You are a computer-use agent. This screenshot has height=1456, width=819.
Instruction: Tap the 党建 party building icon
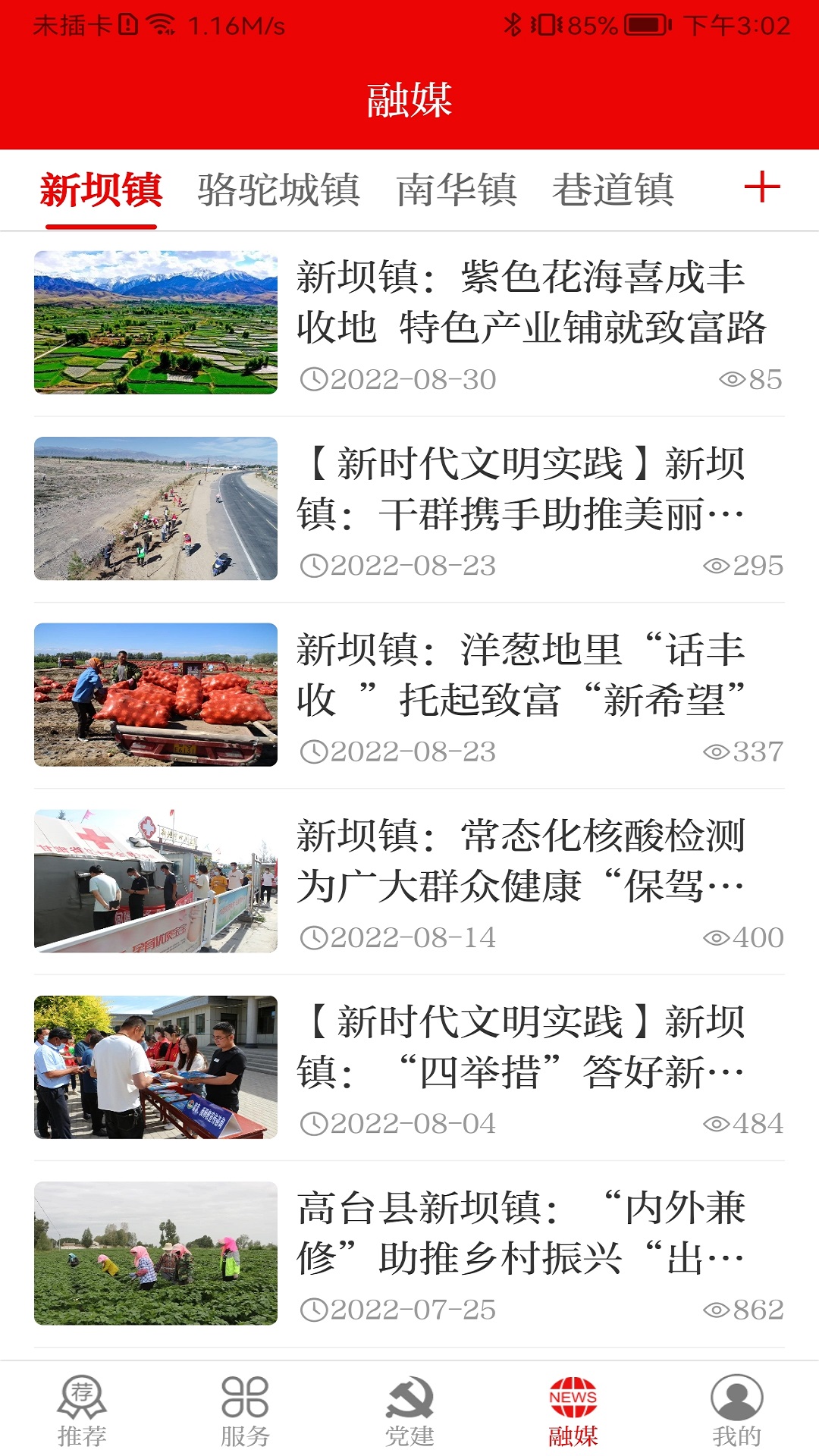coord(409,1401)
